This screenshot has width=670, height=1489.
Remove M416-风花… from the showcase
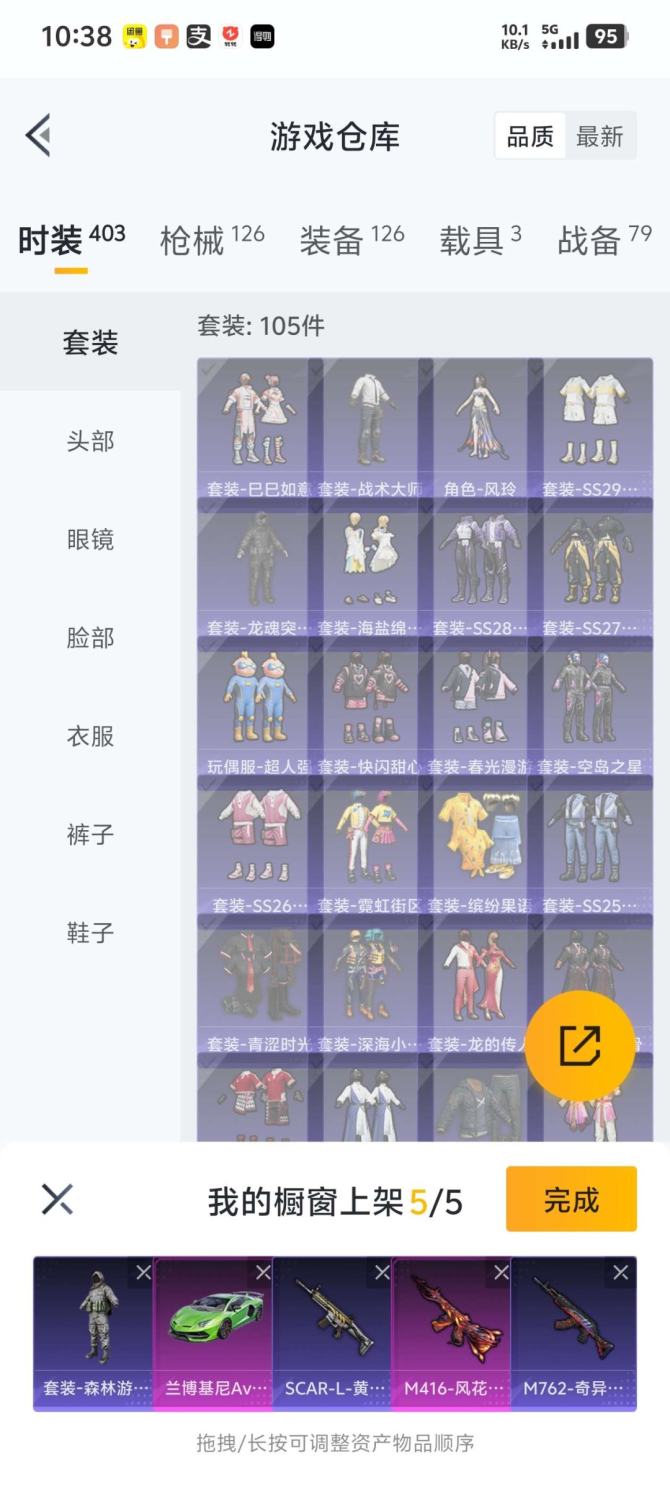tap(501, 1272)
